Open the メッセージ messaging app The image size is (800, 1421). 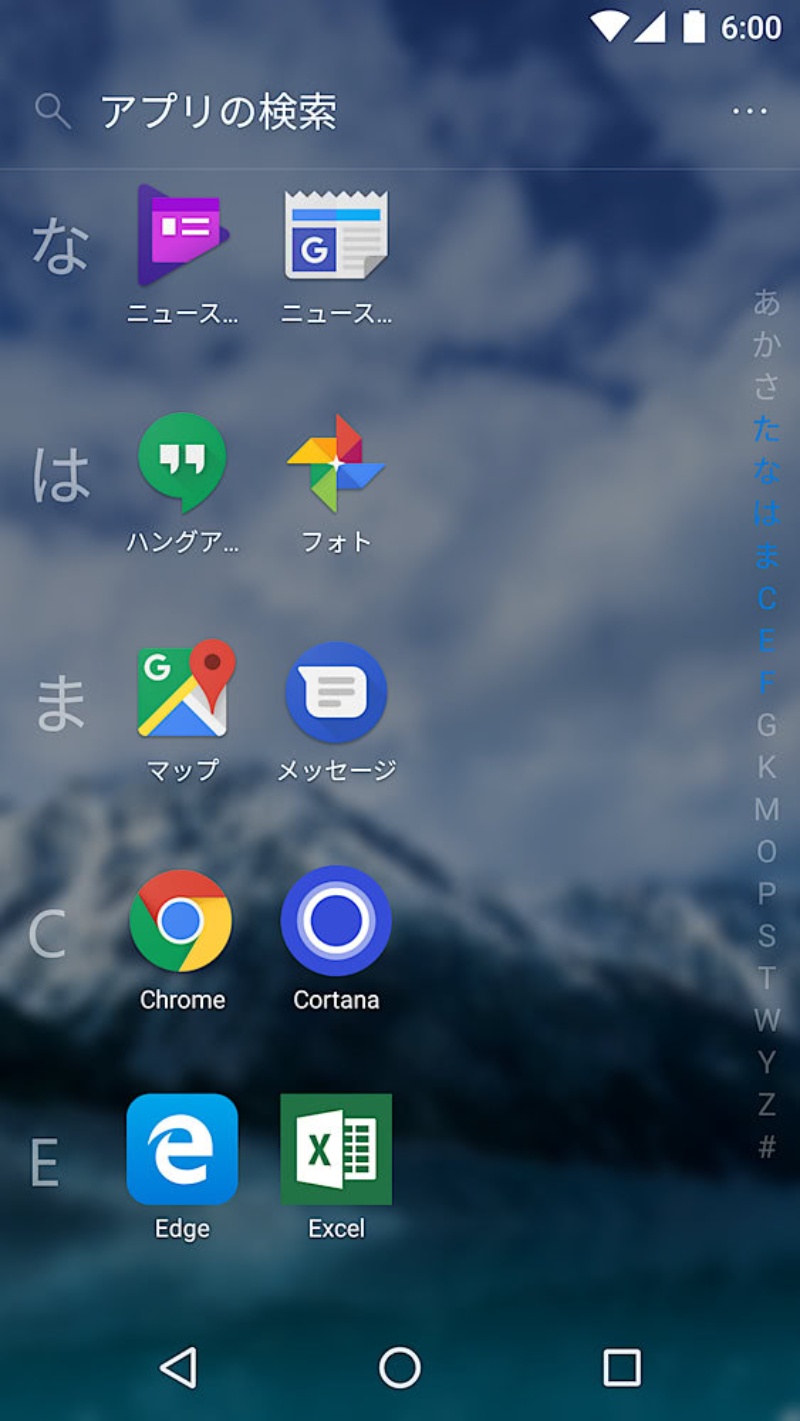point(335,691)
